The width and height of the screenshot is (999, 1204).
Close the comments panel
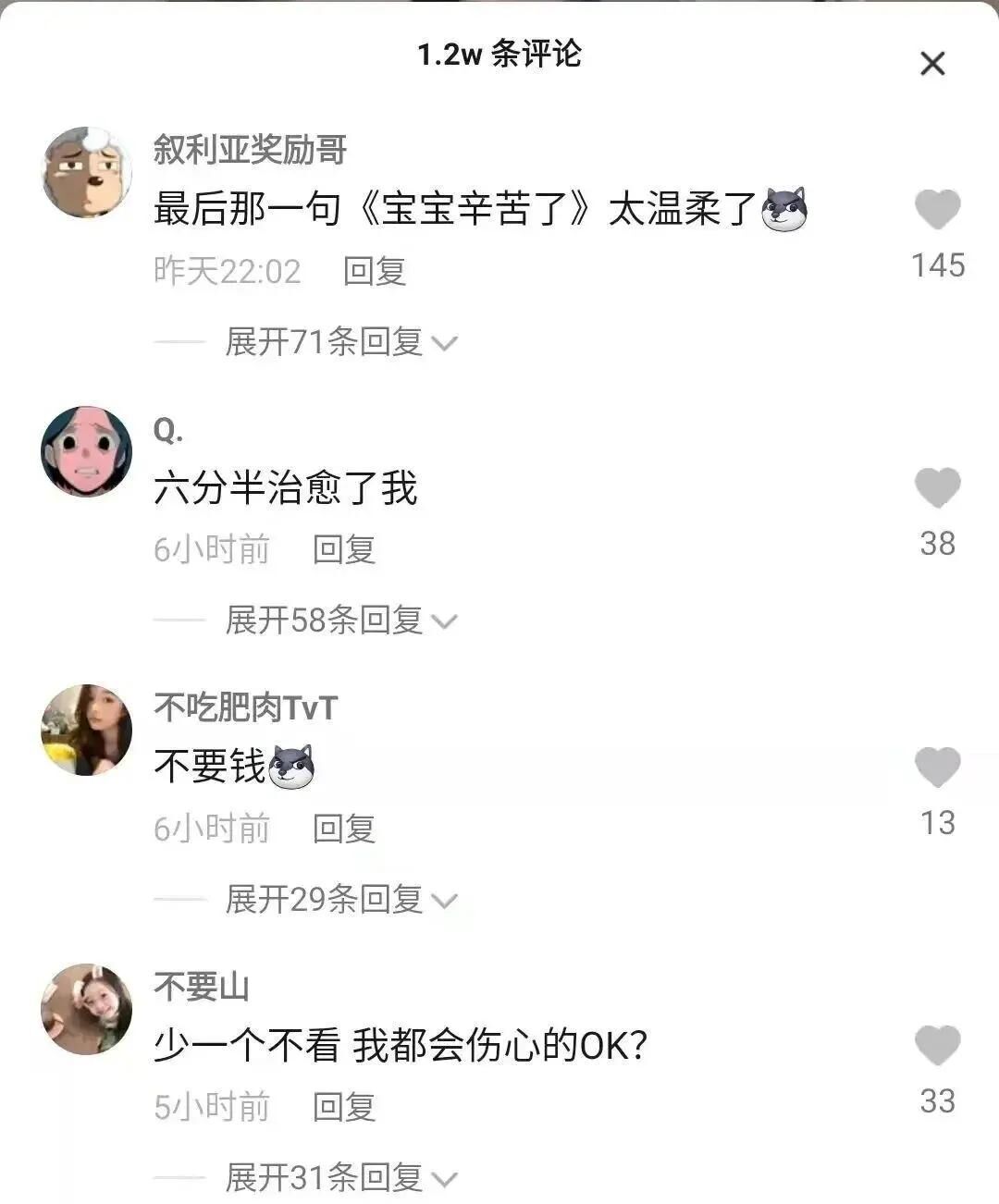(932, 64)
